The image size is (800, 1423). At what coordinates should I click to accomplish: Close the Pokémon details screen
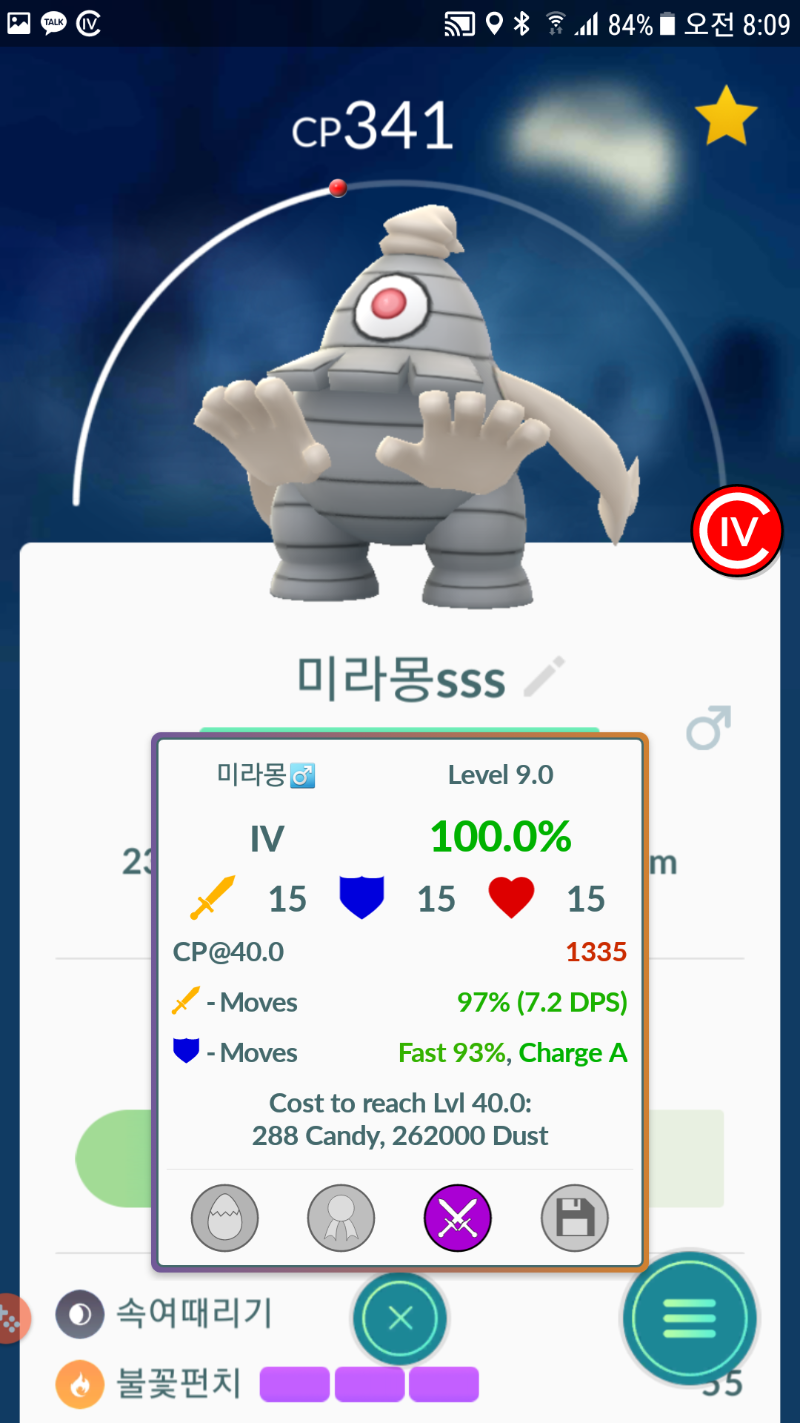pos(400,1318)
